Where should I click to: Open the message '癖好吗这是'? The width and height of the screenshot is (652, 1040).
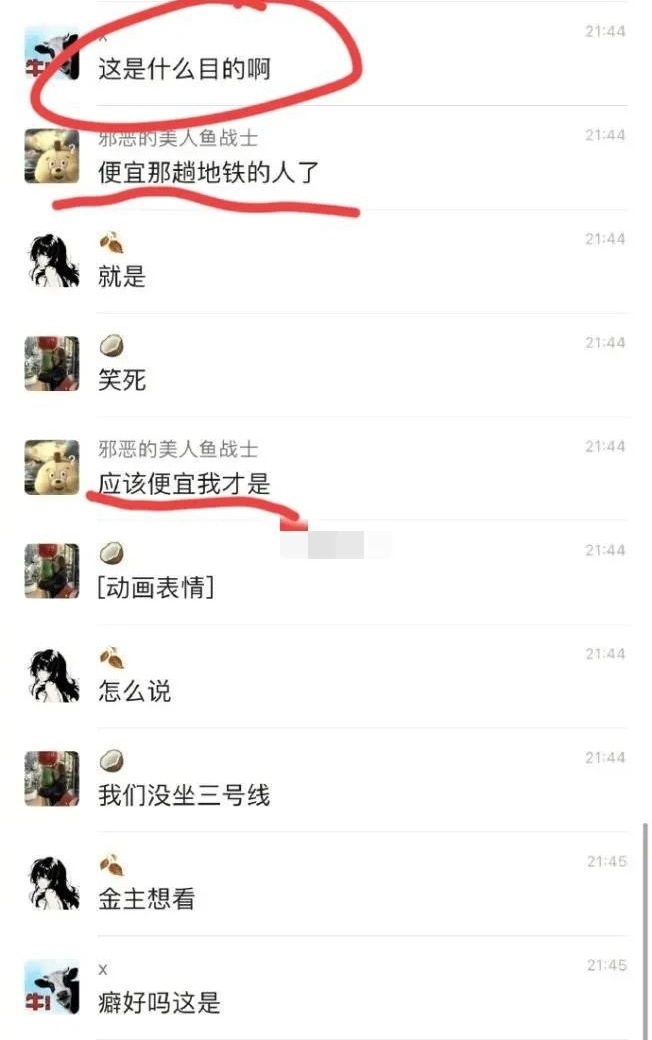click(159, 1002)
